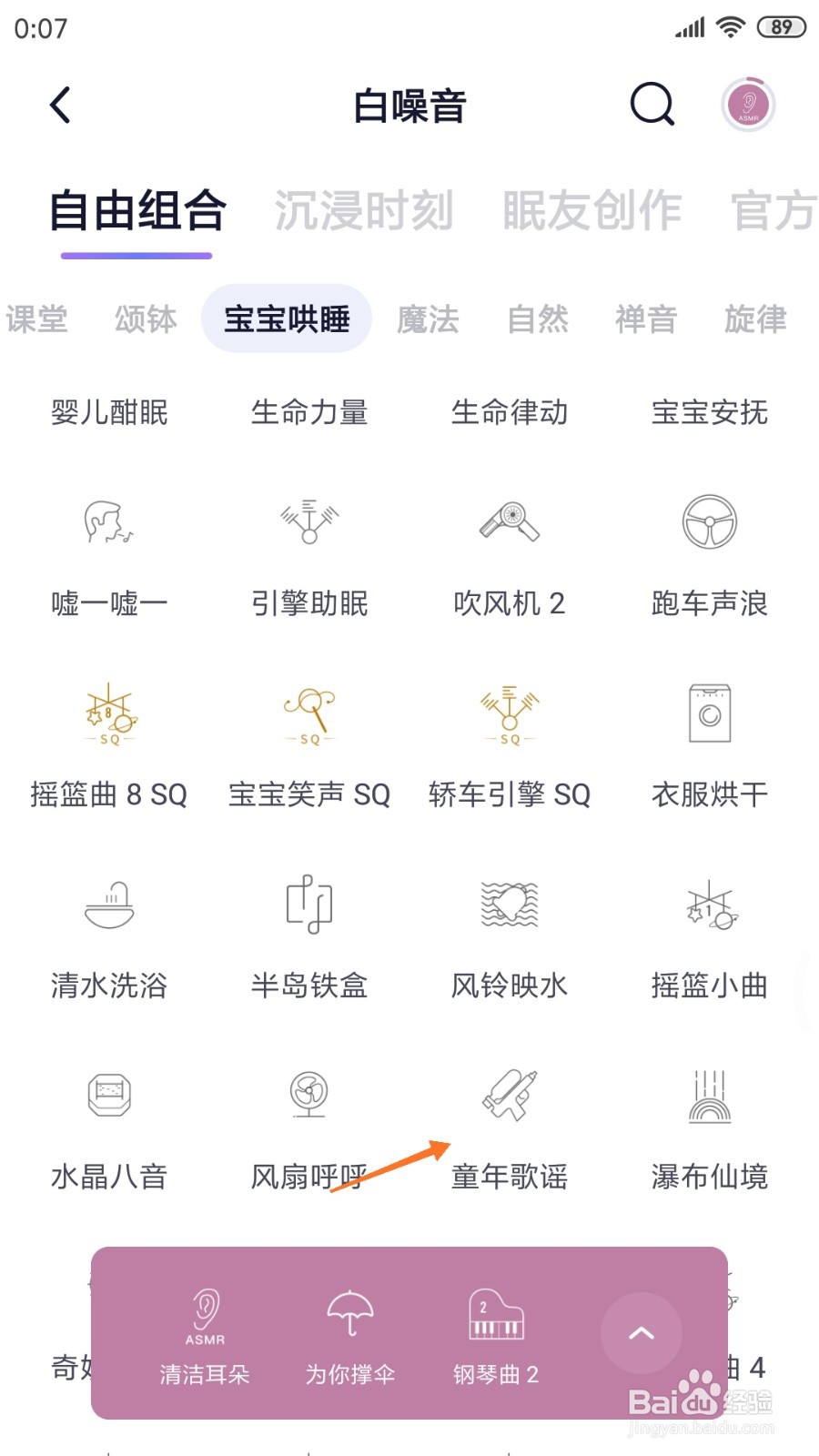Viewport: 819px width, 1456px height.
Task: Expand the mix panel with up arrow
Action: coord(642,1333)
